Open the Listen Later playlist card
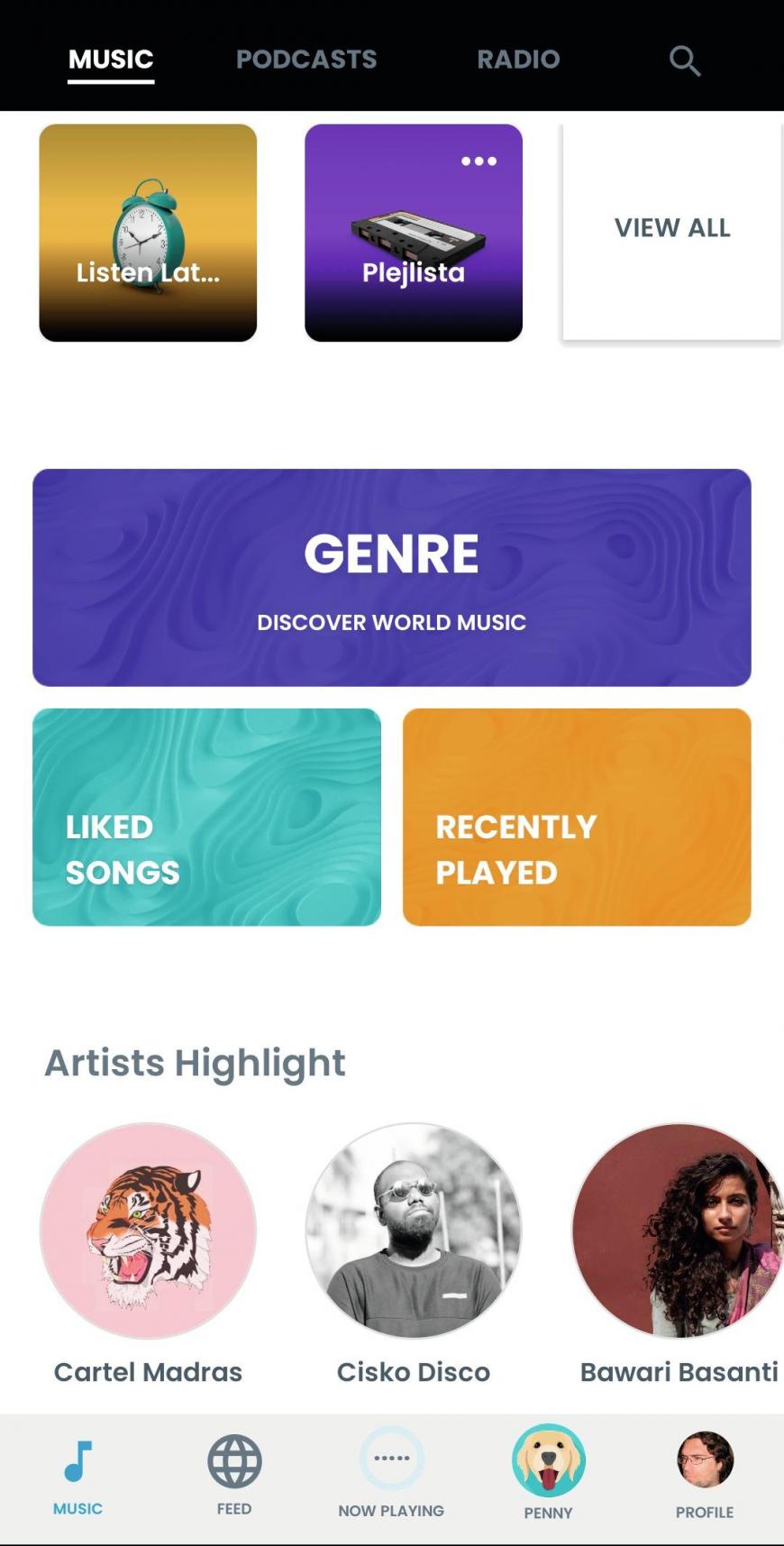The image size is (784, 1546). pyautogui.click(x=148, y=233)
